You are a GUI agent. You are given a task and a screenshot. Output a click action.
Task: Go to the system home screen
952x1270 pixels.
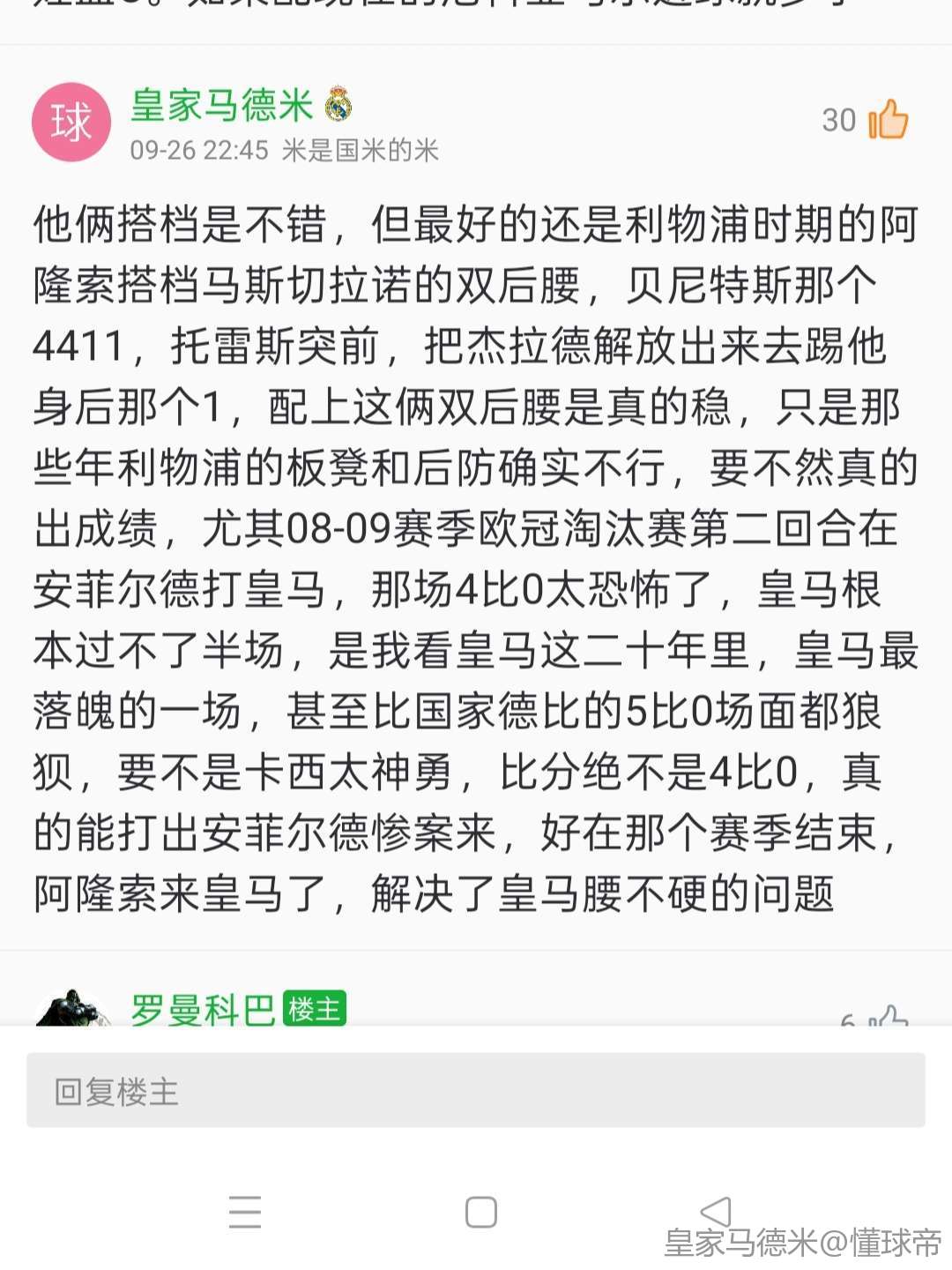click(x=481, y=1212)
